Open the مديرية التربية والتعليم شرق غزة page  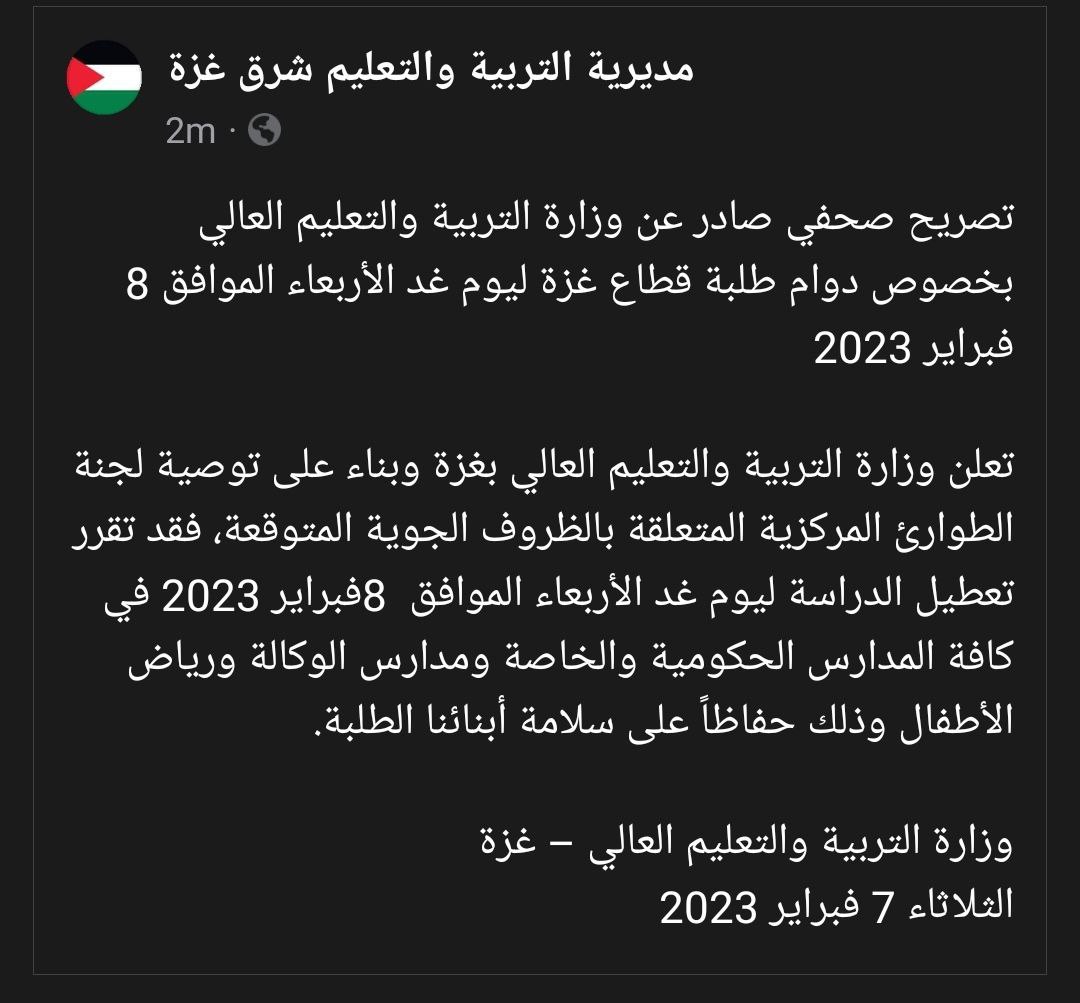click(x=430, y=70)
